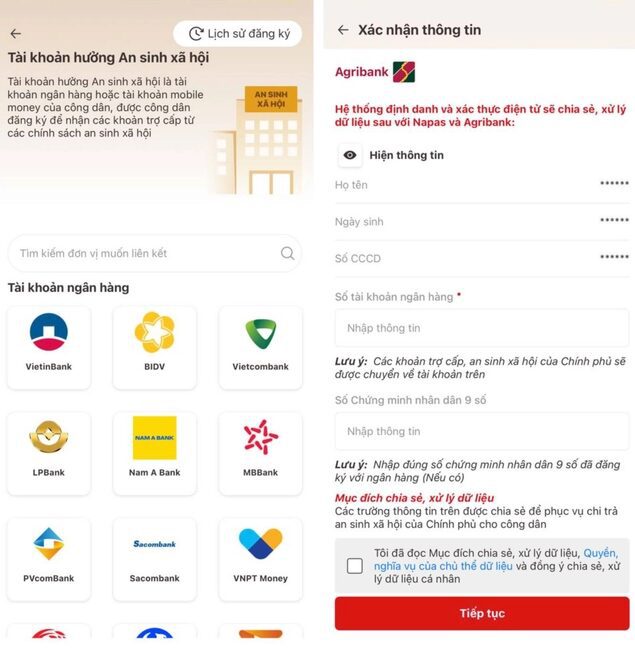Viewport: 635px width, 652px height.
Task: Tap the Tìm kiếm đơn vị search field
Action: pos(150,254)
